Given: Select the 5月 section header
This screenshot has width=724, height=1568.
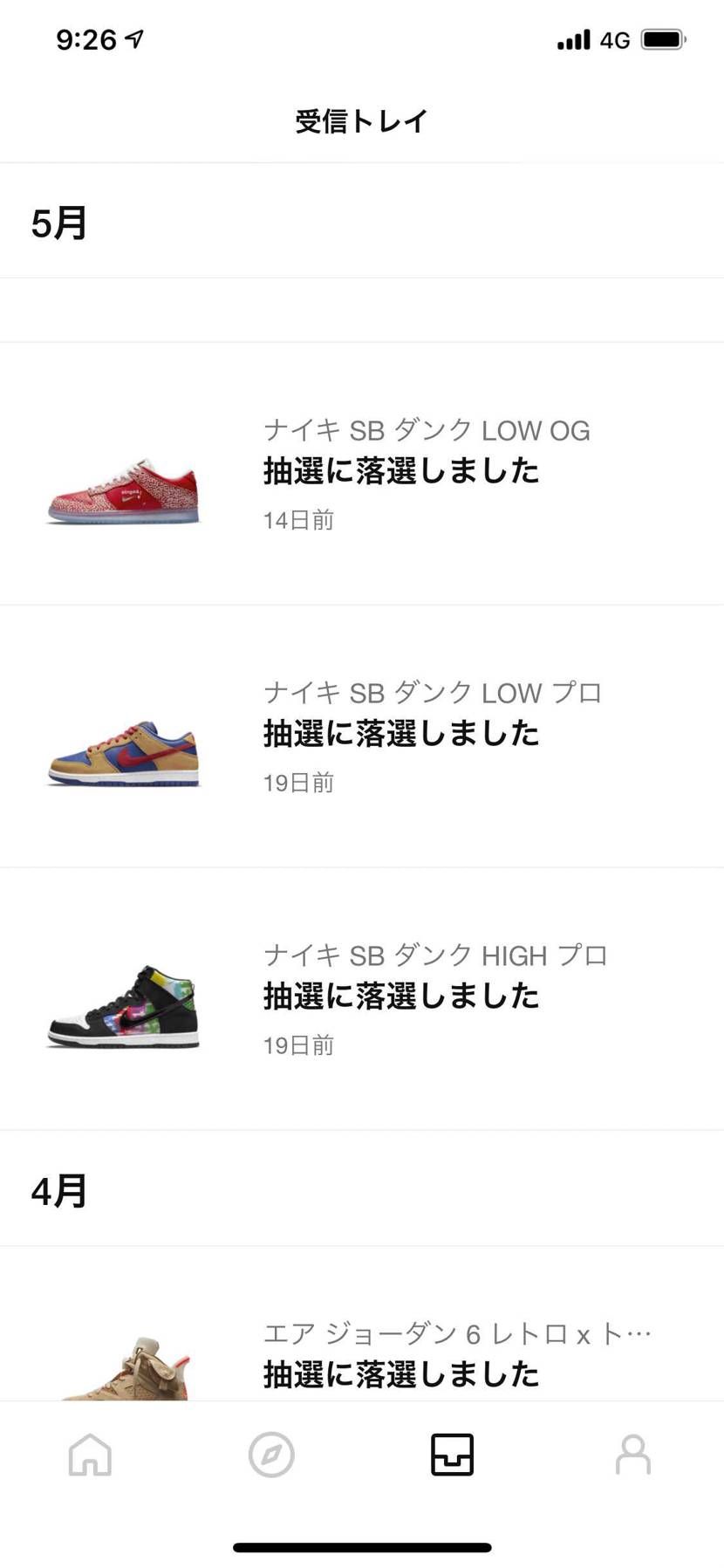Looking at the screenshot, I should (58, 223).
